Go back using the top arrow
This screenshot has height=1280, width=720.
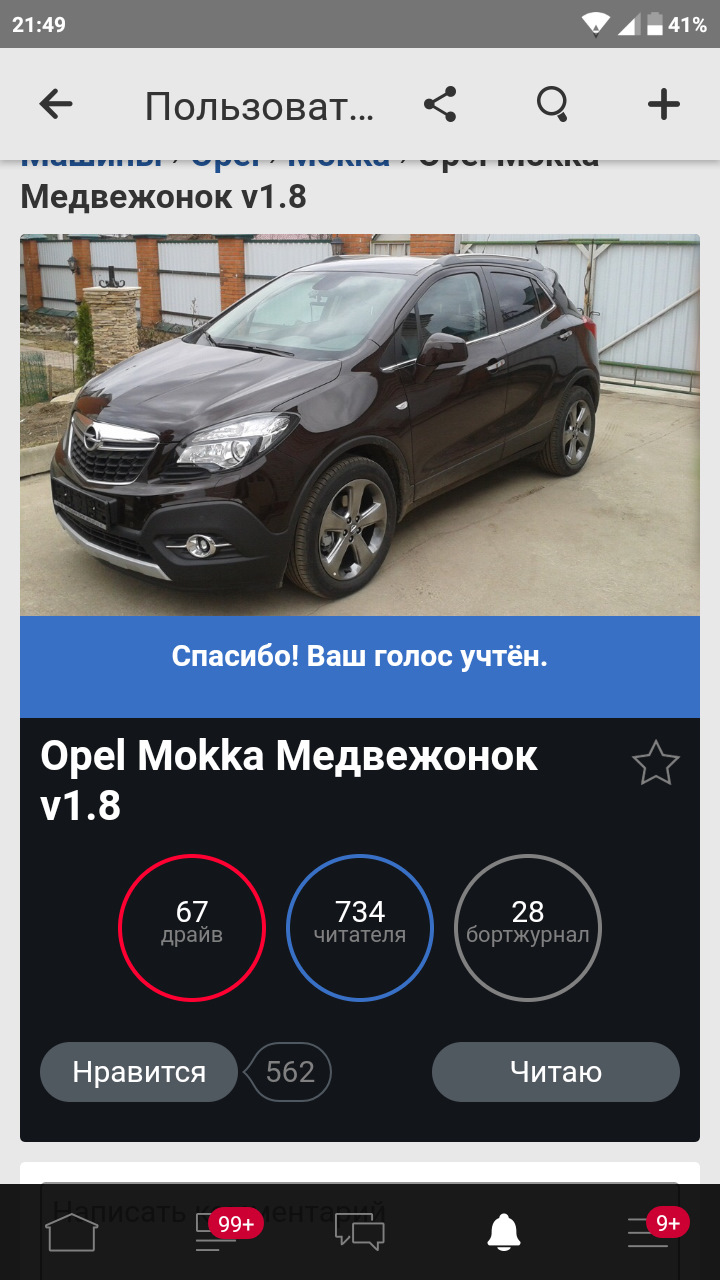(56, 104)
